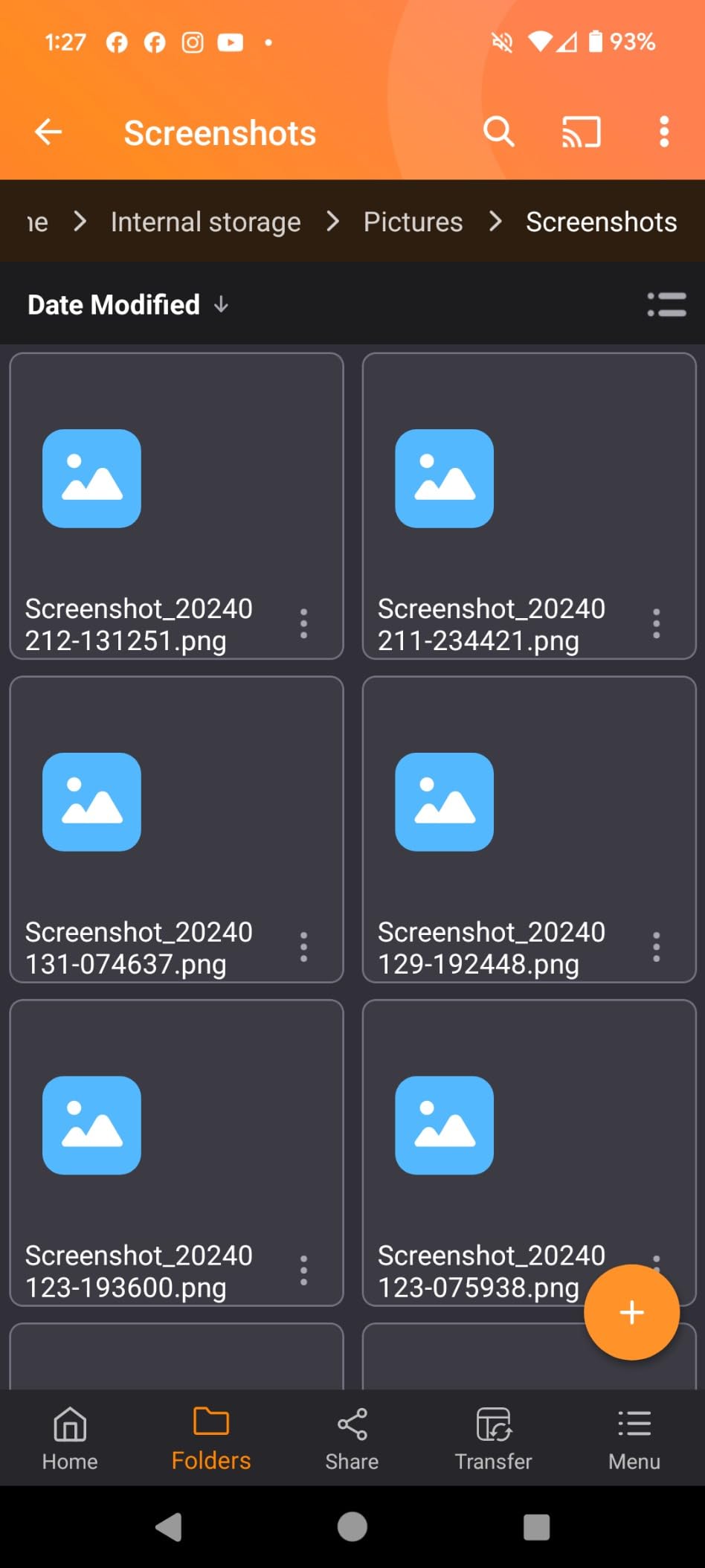This screenshot has height=1568, width=705.
Task: Open the overflow menu in the app bar
Action: 664,132
